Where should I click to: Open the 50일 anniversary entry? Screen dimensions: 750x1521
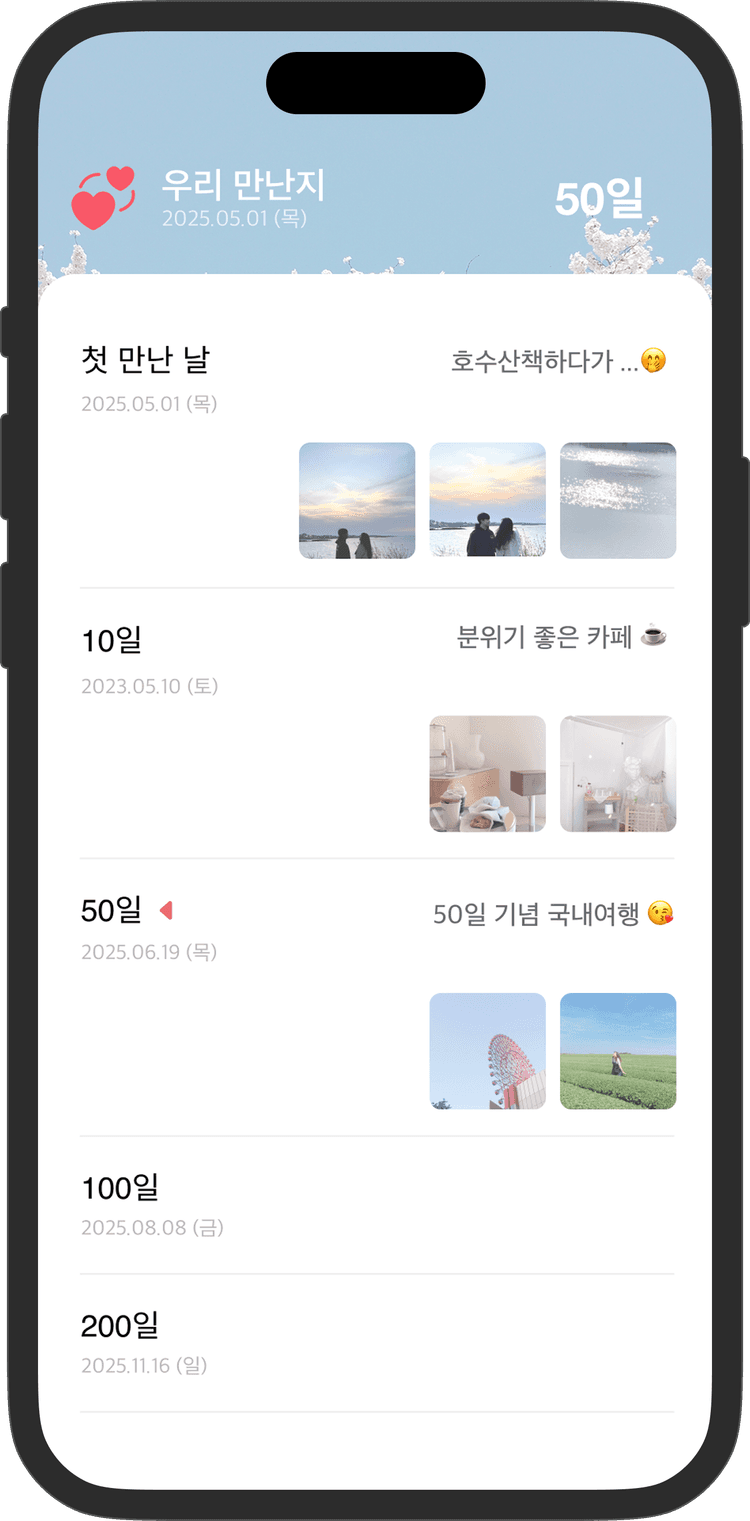click(x=112, y=911)
